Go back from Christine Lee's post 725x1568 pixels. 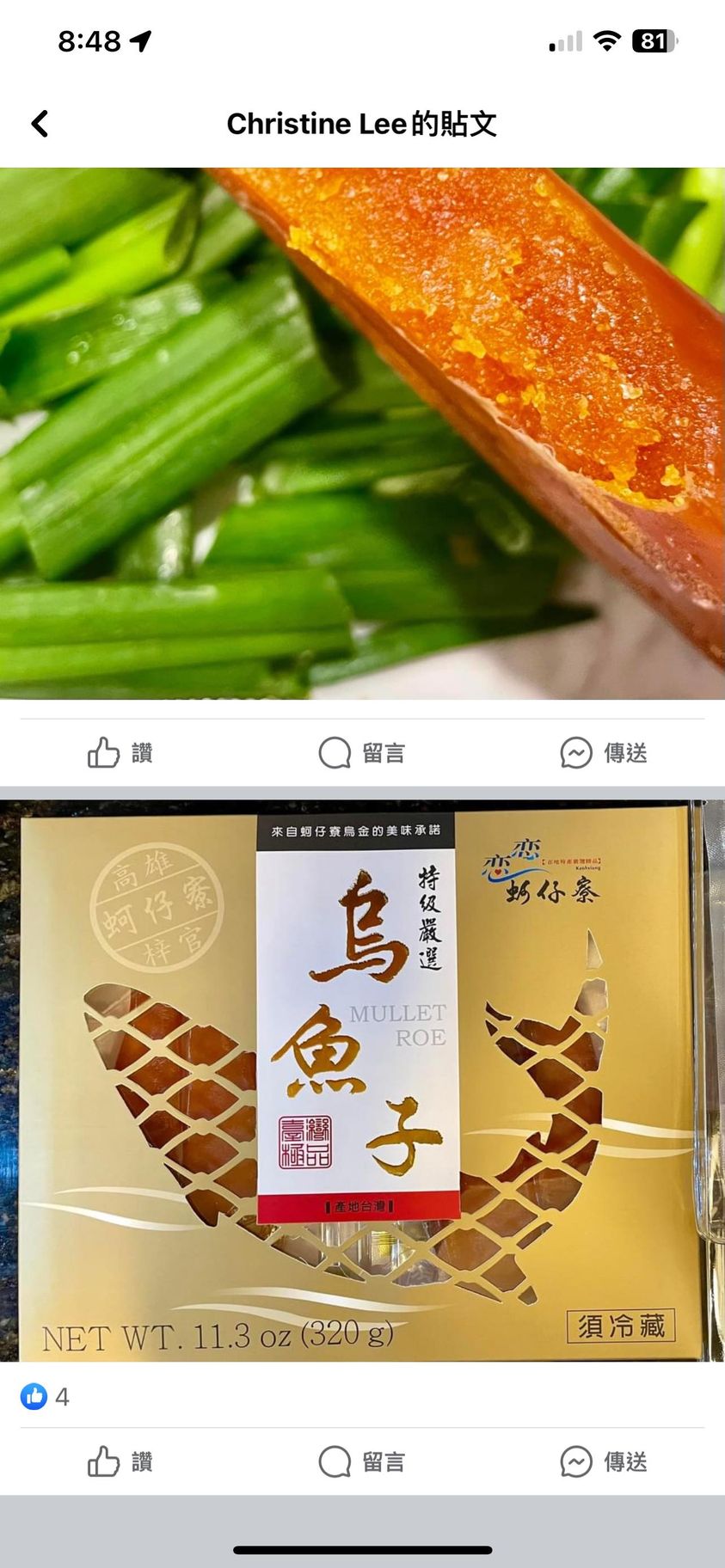(40, 124)
